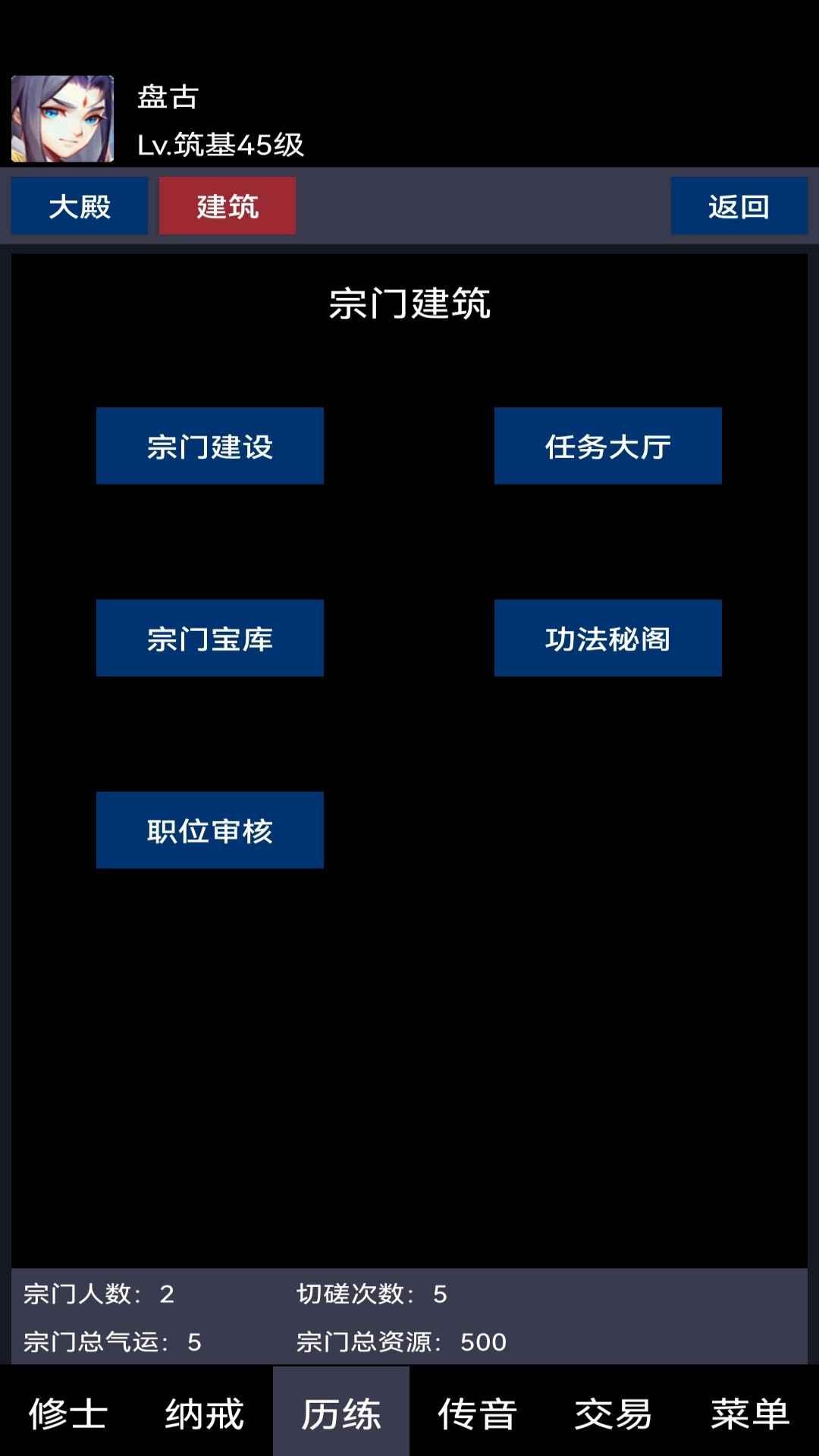The width and height of the screenshot is (819, 1456).
Task: Tap the 返回 button
Action: pyautogui.click(x=739, y=206)
